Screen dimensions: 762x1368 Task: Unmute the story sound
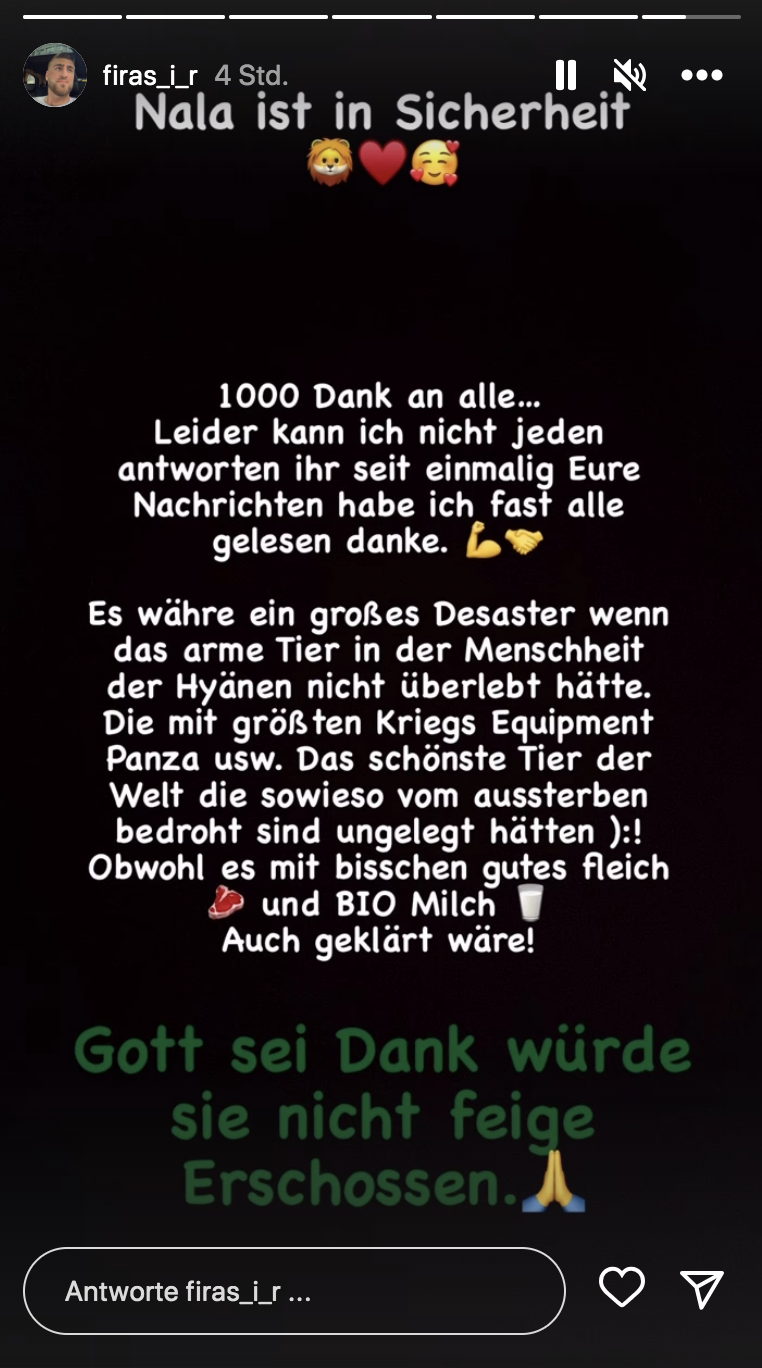click(630, 75)
